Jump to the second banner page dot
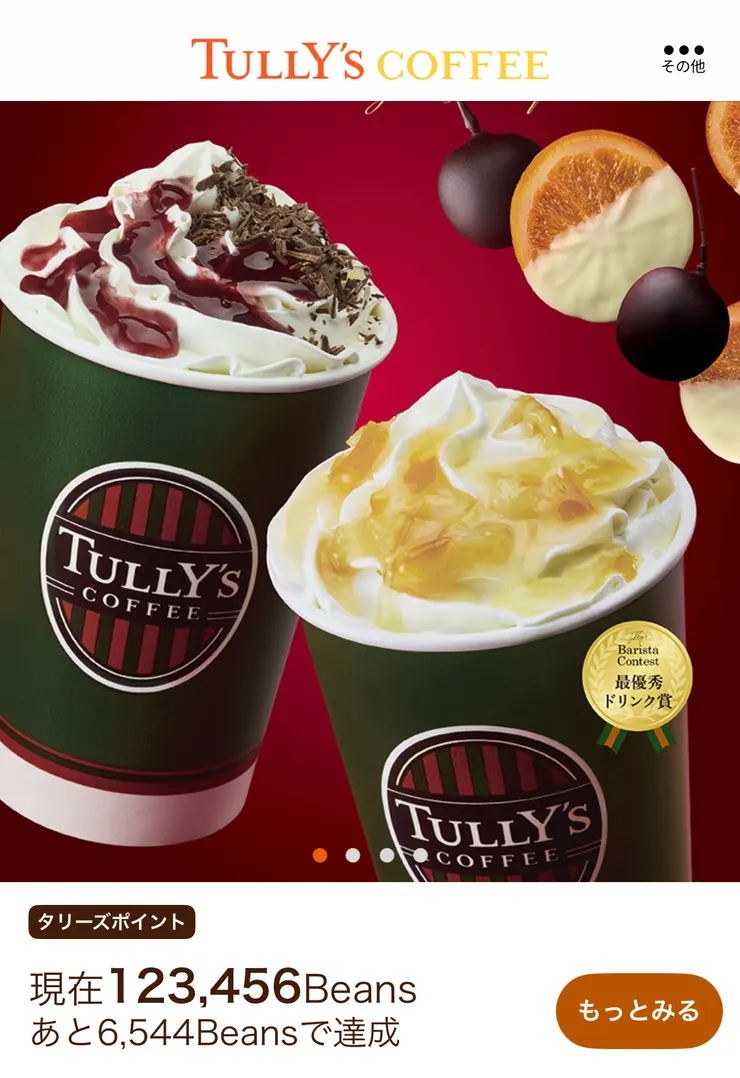This screenshot has width=740, height=1078. (352, 855)
